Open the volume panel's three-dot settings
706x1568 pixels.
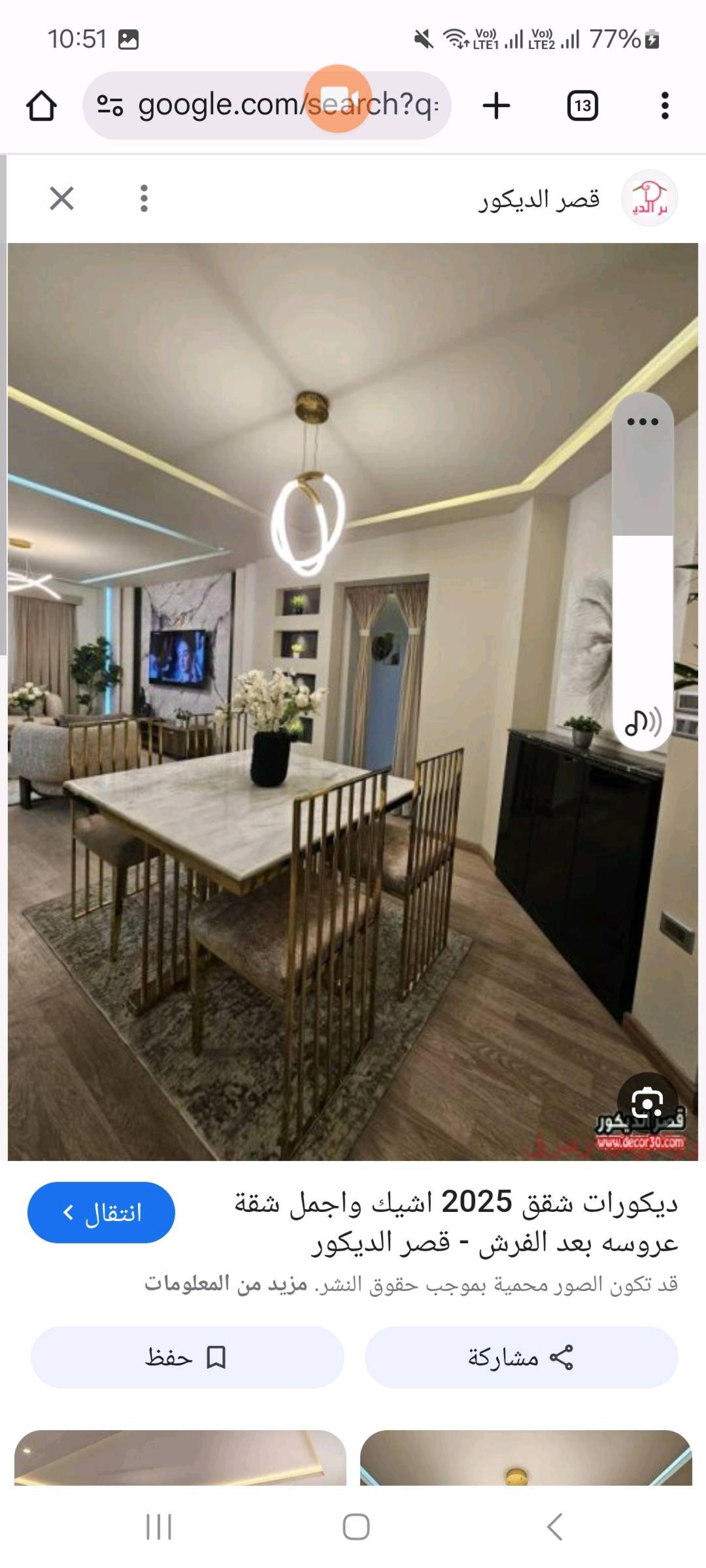coord(643,422)
